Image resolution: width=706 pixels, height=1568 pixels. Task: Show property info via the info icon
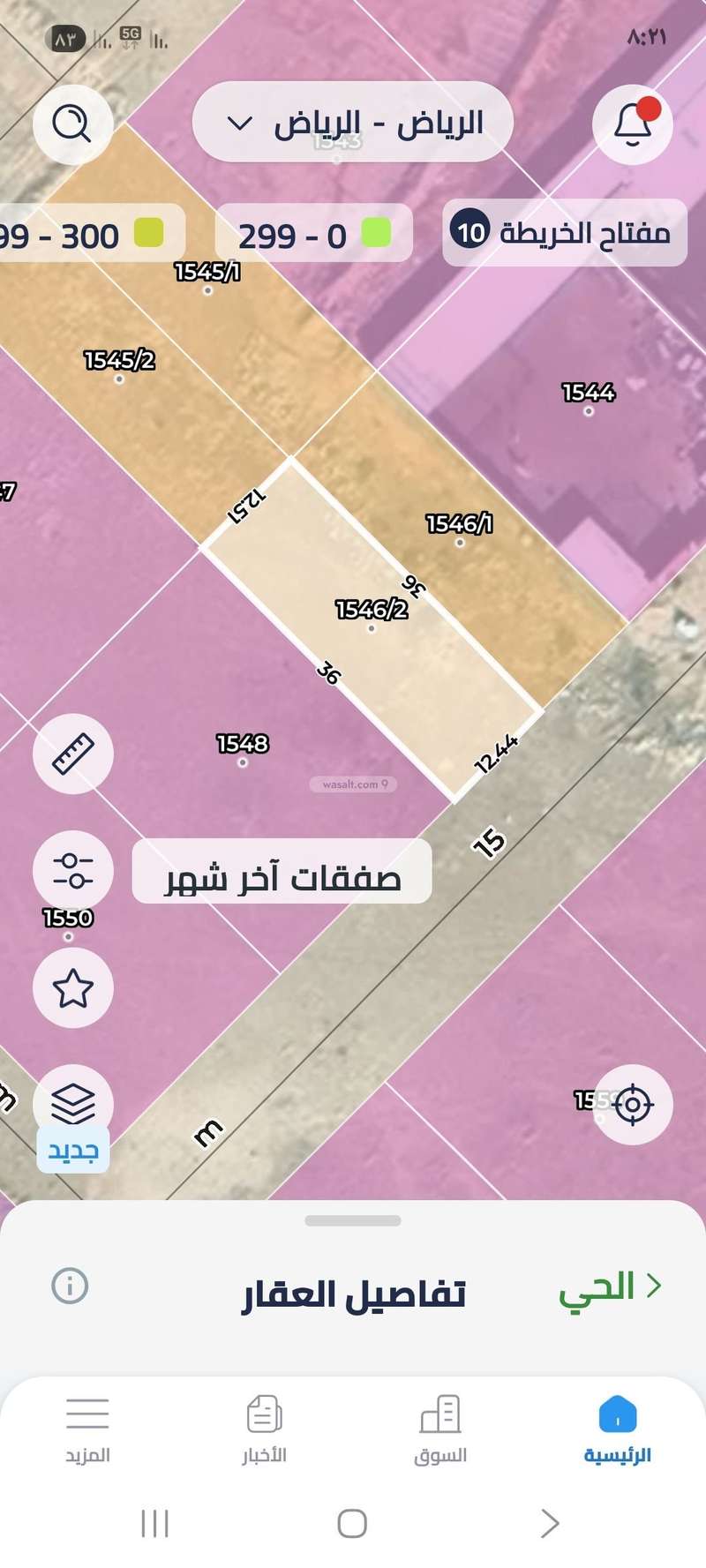click(x=70, y=1286)
